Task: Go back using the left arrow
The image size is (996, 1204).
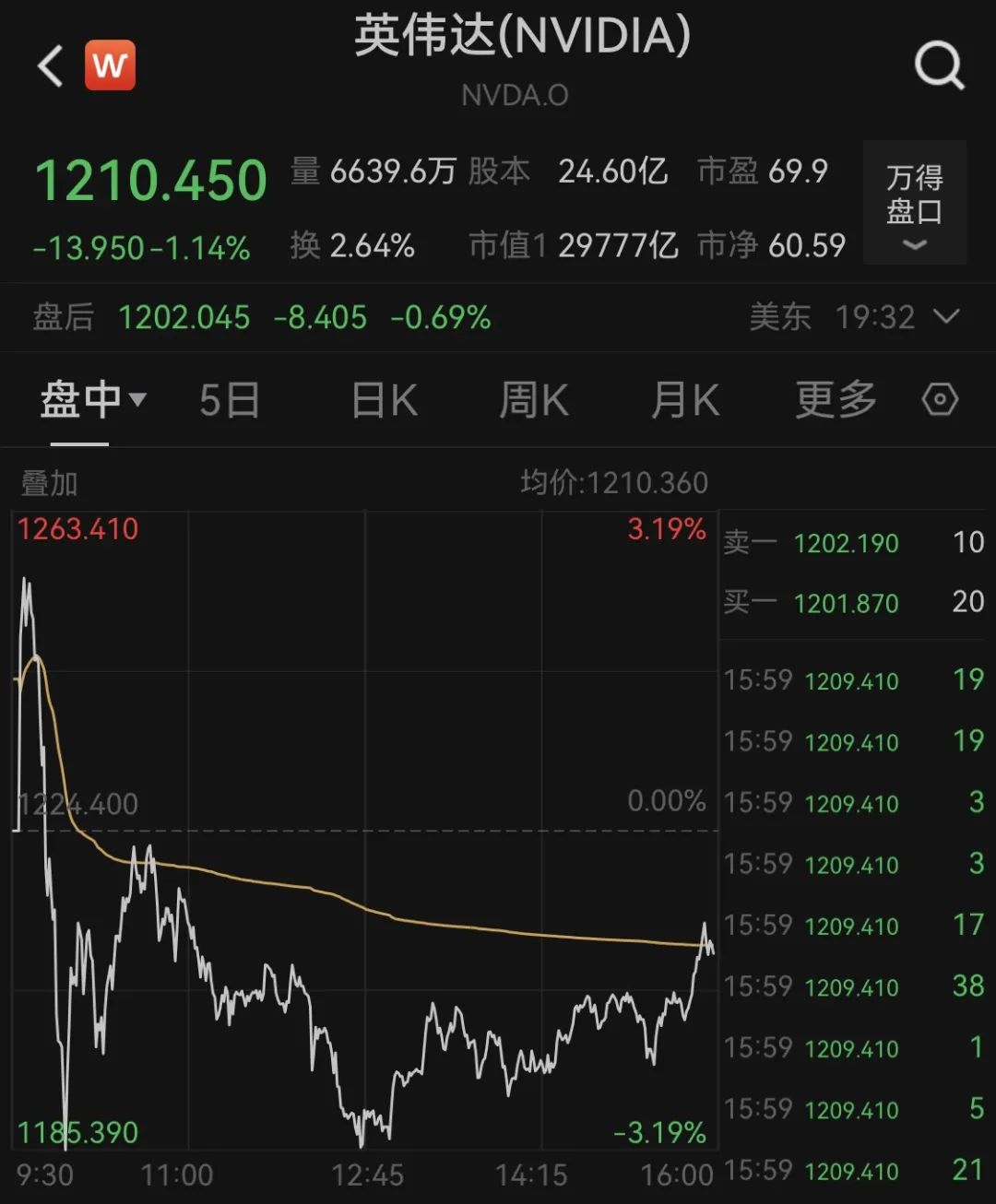Action: click(47, 66)
